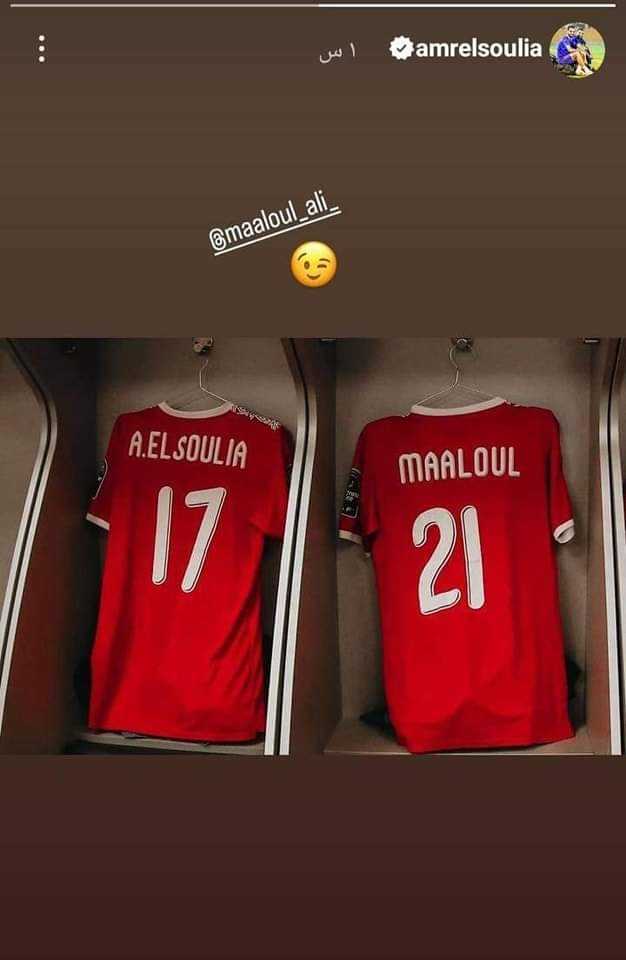Open amrelsoulia's profile from the username
The width and height of the screenshot is (626, 960).
tap(478, 48)
